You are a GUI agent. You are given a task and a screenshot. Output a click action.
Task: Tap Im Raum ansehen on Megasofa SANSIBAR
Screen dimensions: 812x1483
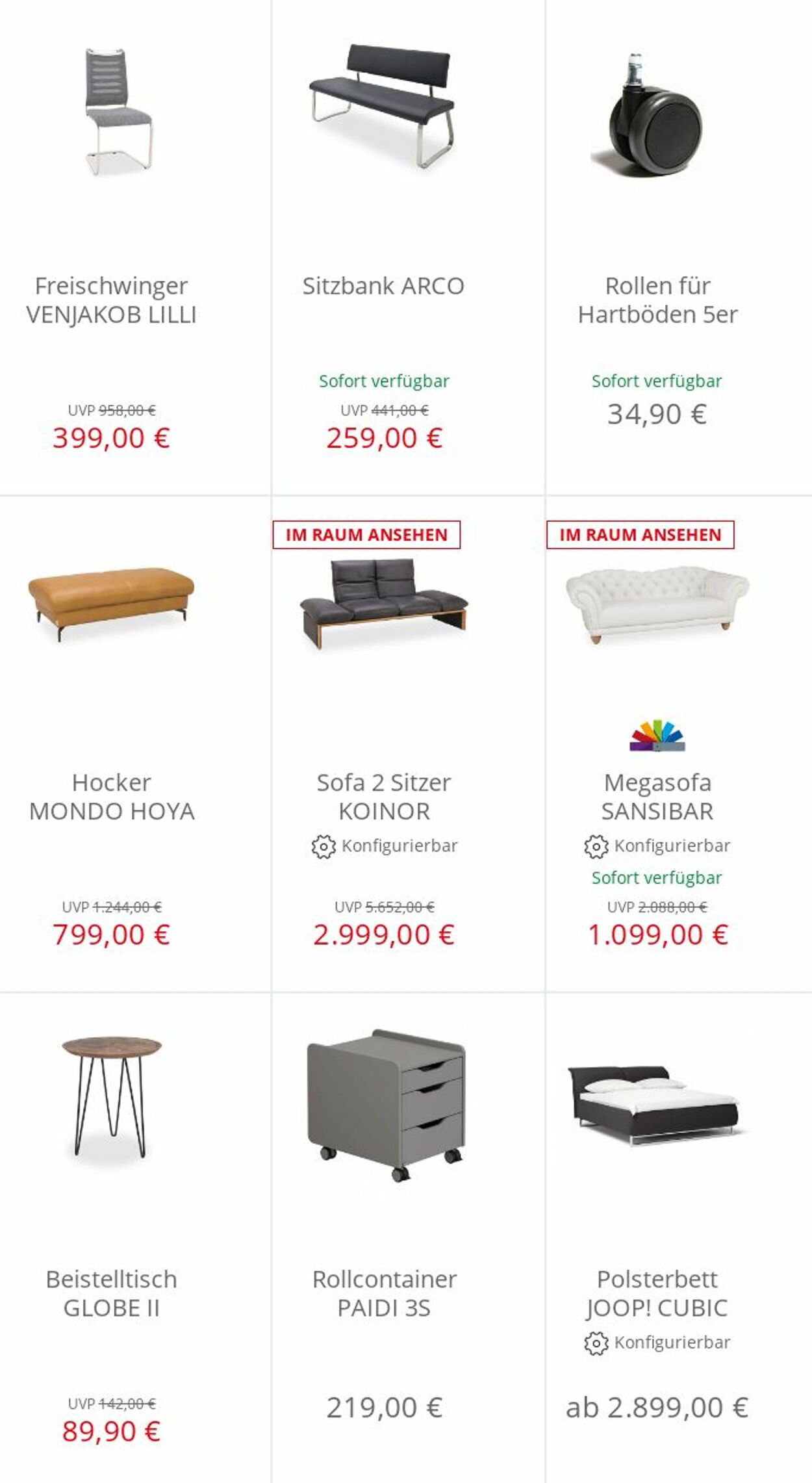(641, 535)
